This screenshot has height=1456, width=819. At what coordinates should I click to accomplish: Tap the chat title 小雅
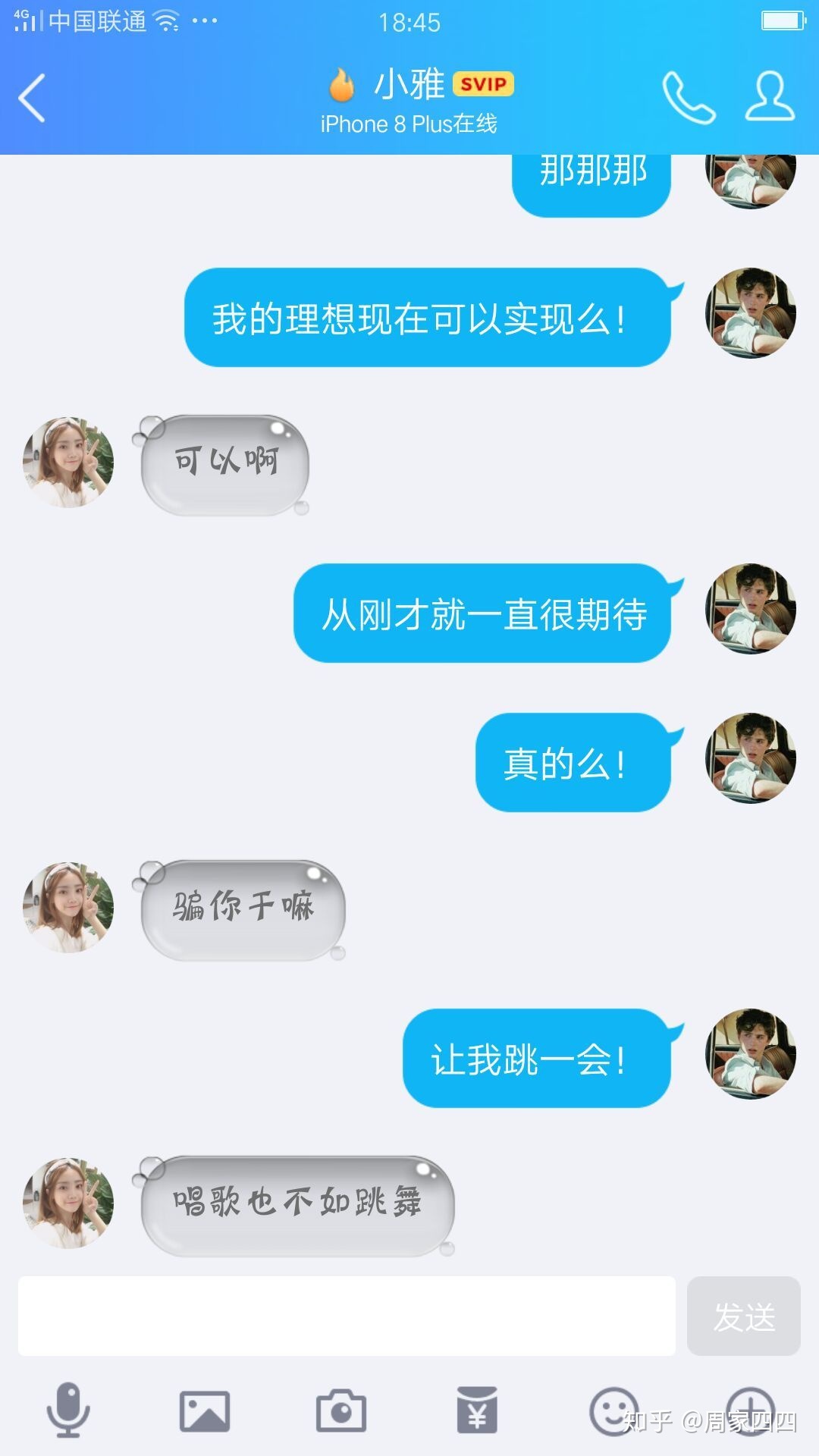coord(408,83)
